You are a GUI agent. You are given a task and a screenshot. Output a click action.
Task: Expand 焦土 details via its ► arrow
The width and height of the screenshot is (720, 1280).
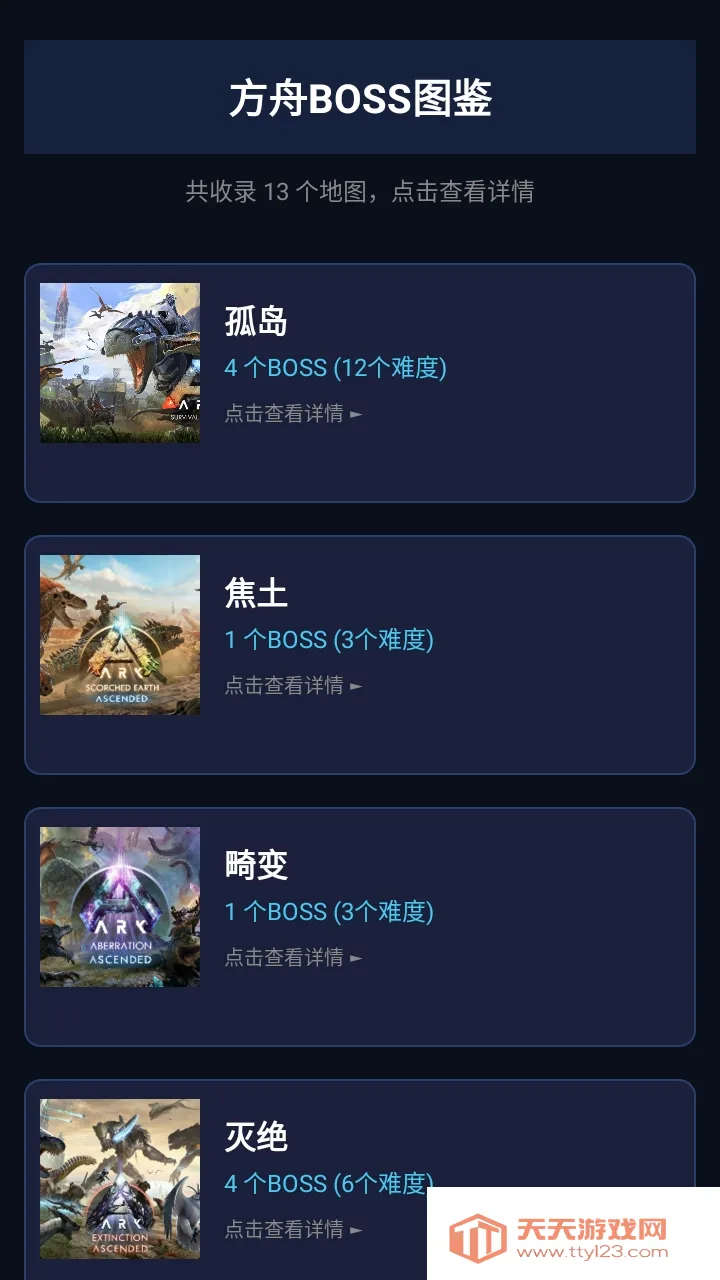click(356, 686)
